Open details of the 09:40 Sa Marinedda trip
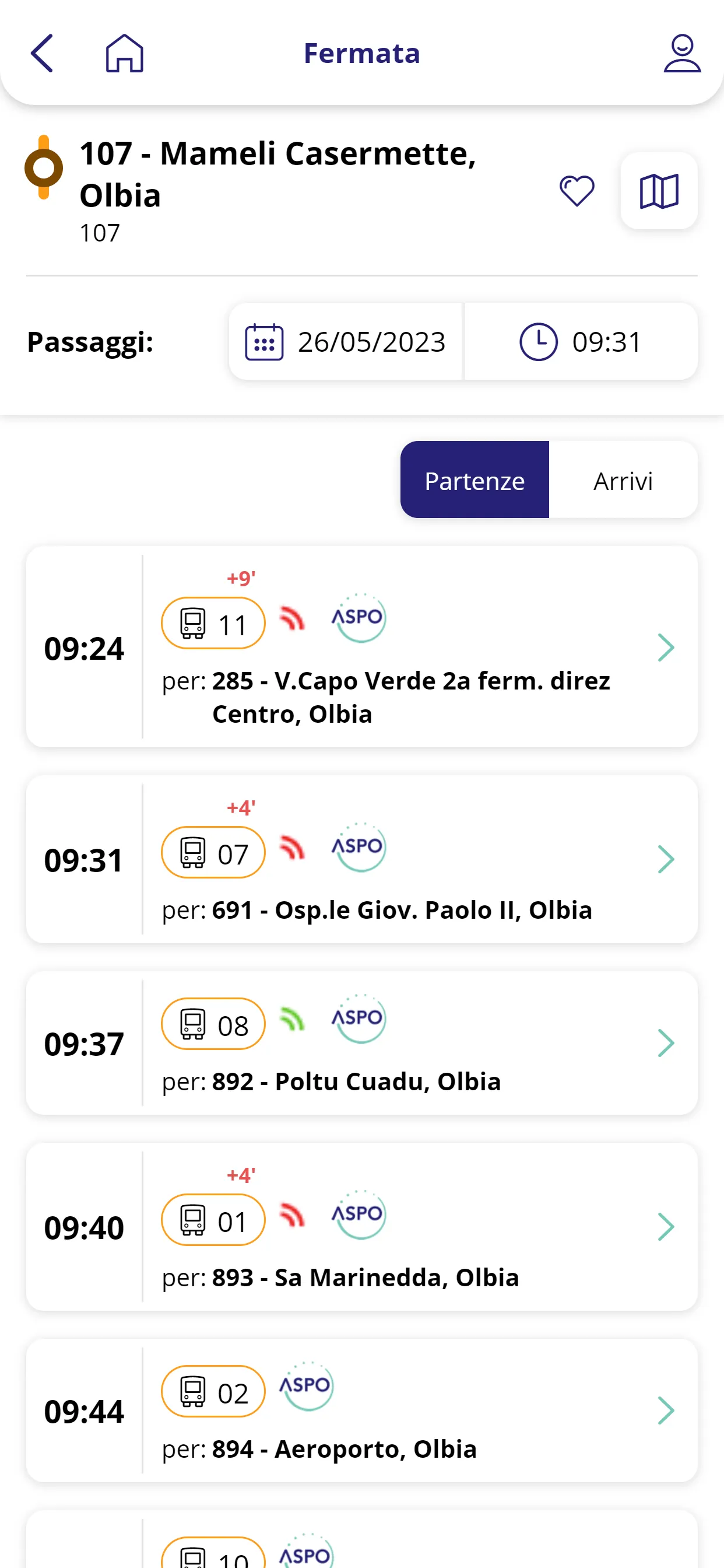Viewport: 724px width, 1568px height. 667,1227
